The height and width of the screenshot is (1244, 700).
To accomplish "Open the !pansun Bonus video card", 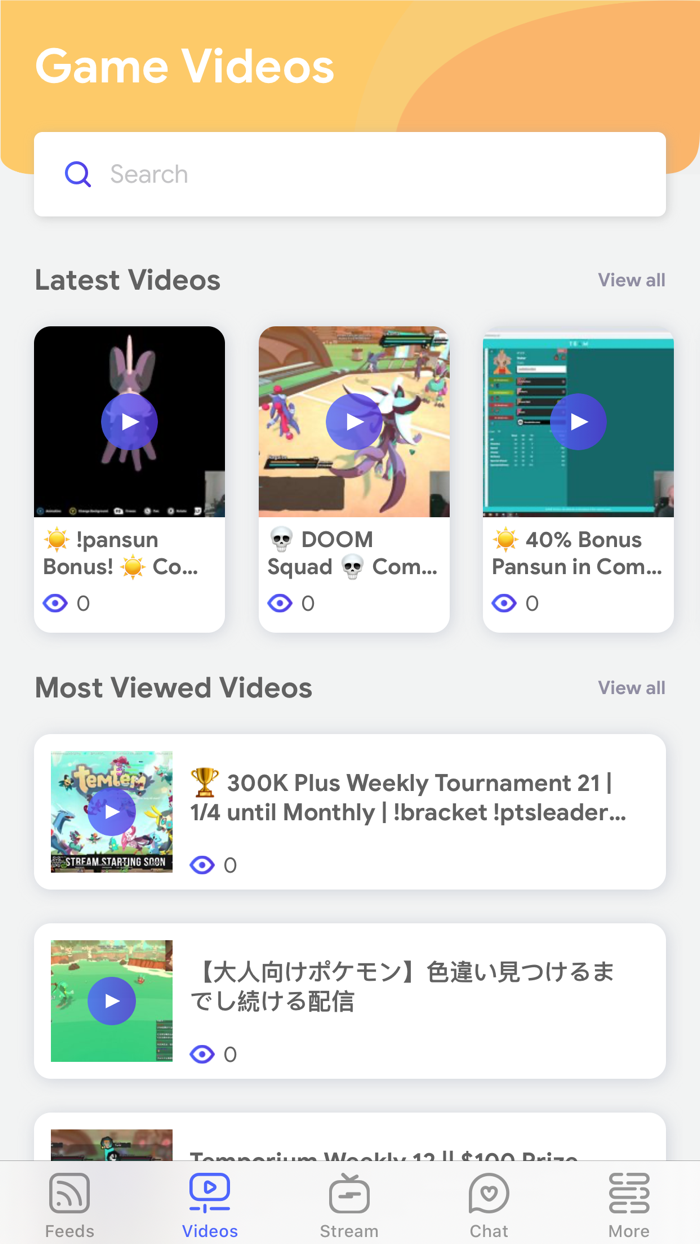I will 129,478.
